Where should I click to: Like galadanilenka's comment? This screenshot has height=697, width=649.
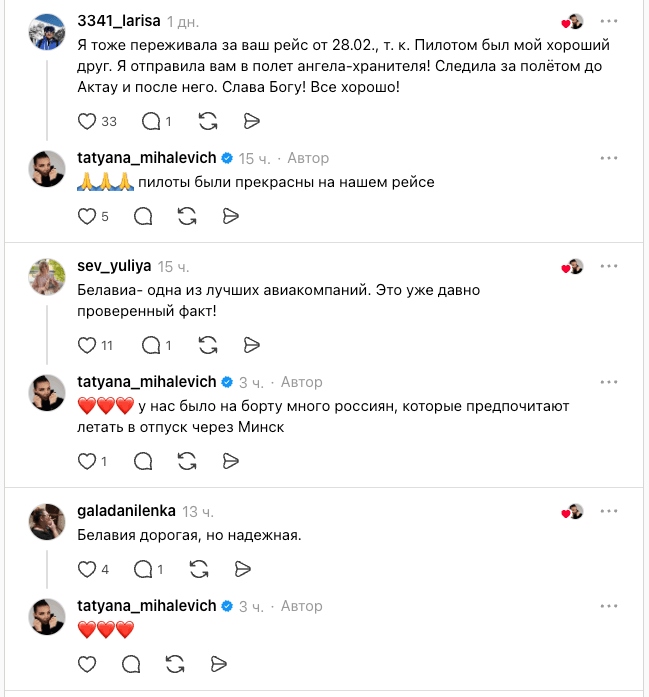point(88,569)
